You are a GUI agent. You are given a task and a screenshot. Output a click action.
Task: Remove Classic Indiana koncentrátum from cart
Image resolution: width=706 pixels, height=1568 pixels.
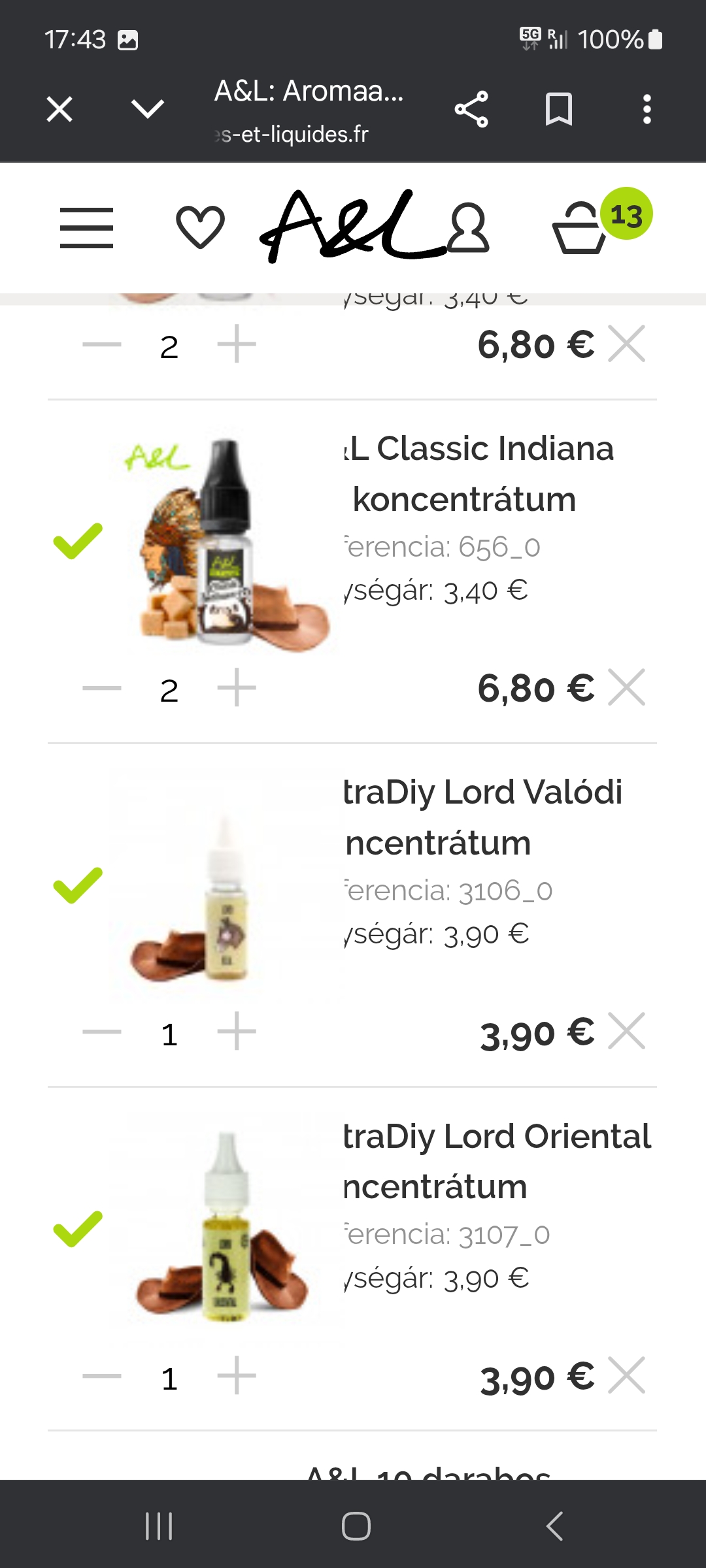626,687
